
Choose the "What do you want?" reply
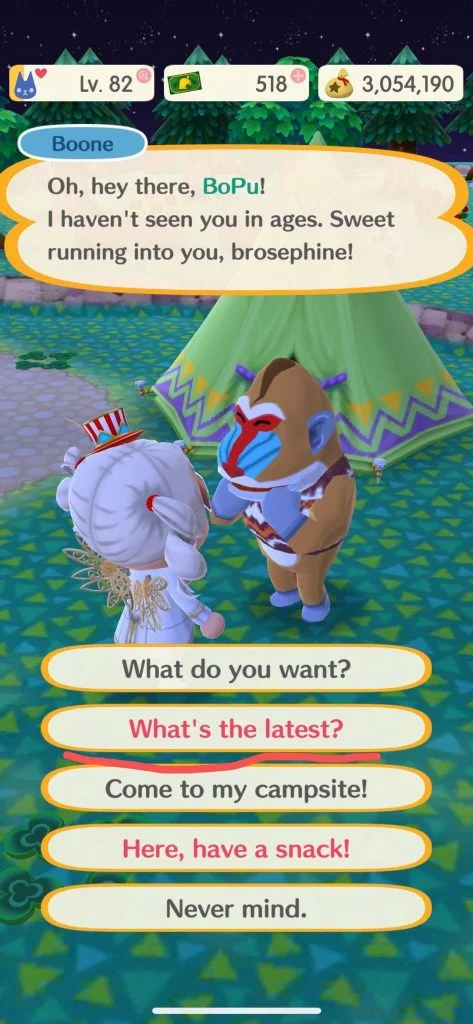(236, 668)
